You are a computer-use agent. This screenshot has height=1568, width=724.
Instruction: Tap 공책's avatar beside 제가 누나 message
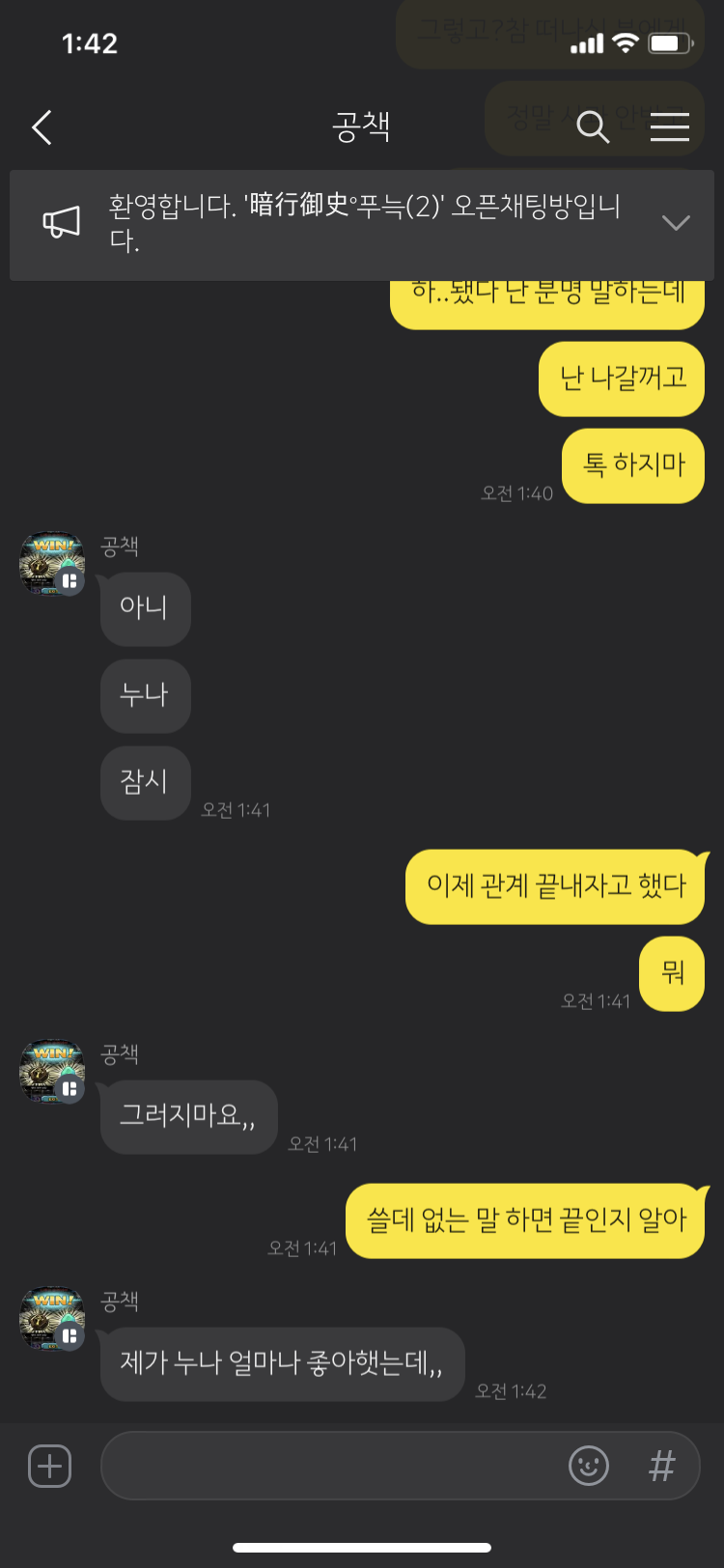(52, 1319)
